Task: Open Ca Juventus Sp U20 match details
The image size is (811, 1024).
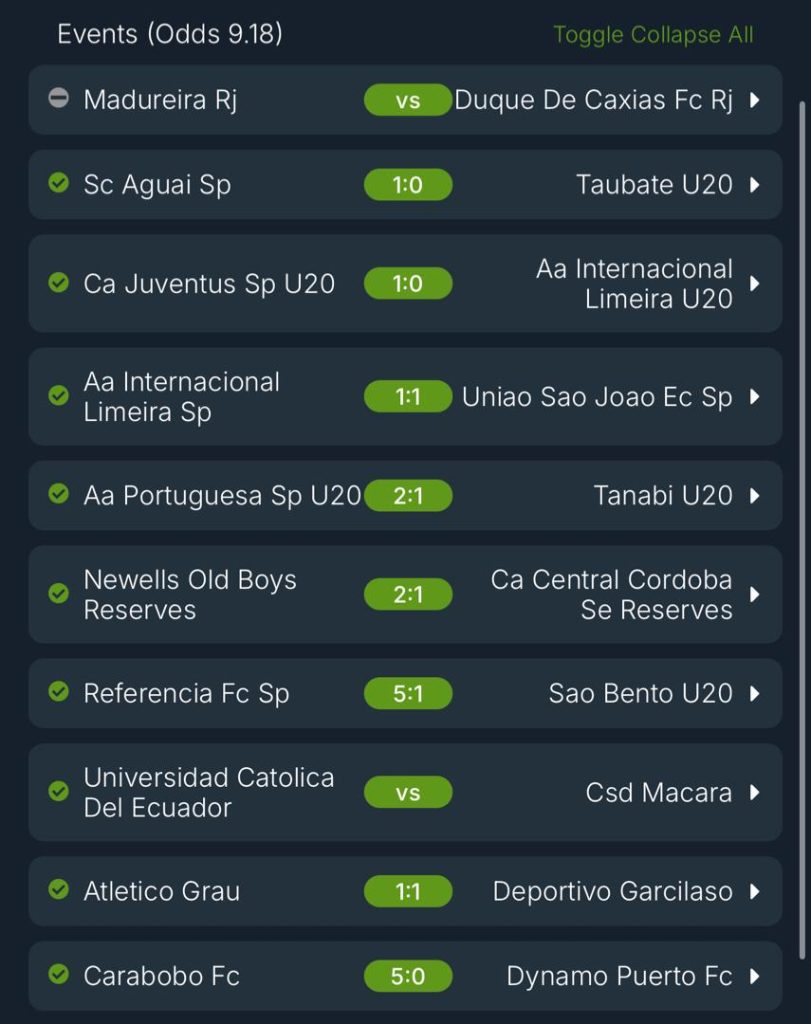Action: [x=754, y=284]
